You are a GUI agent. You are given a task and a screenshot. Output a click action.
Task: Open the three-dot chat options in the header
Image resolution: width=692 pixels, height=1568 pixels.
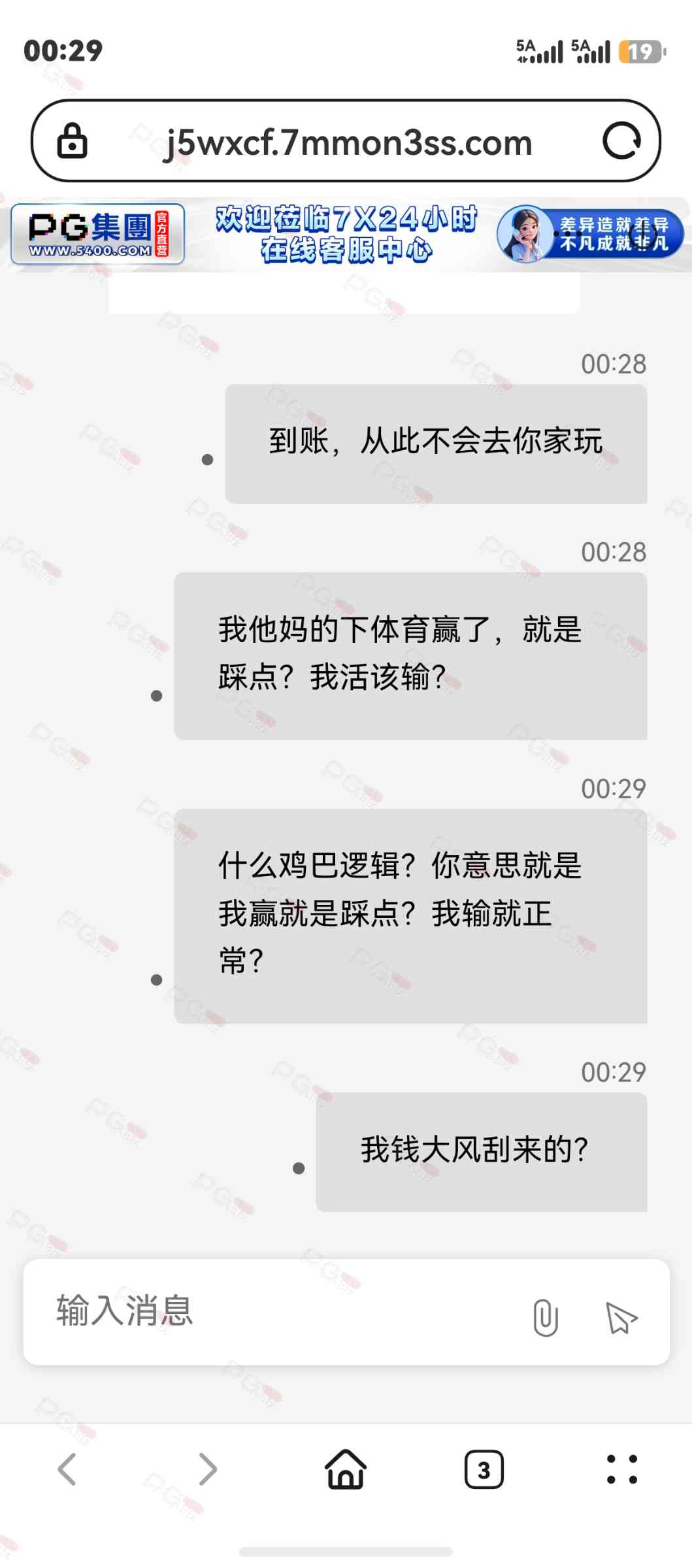click(567, 233)
